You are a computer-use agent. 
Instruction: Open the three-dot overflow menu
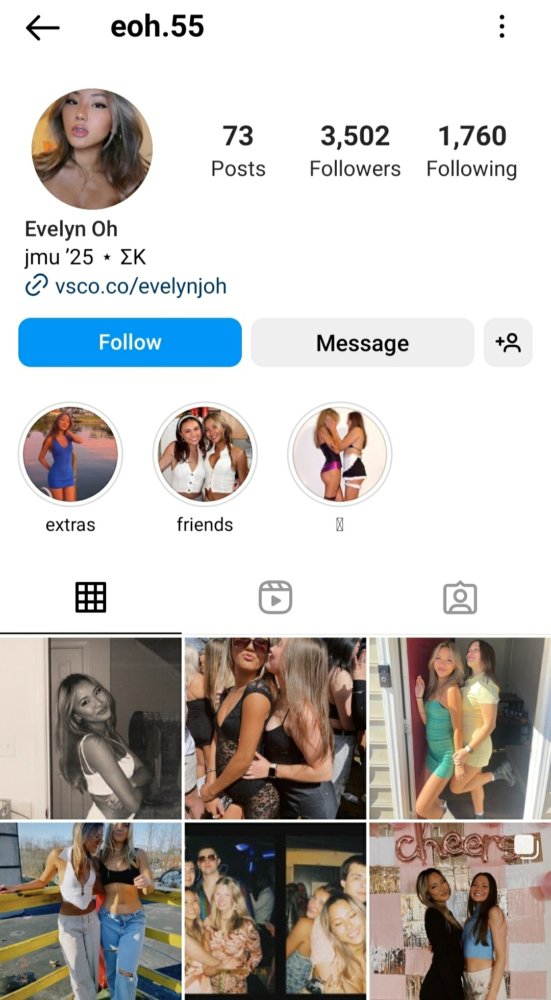coord(502,27)
